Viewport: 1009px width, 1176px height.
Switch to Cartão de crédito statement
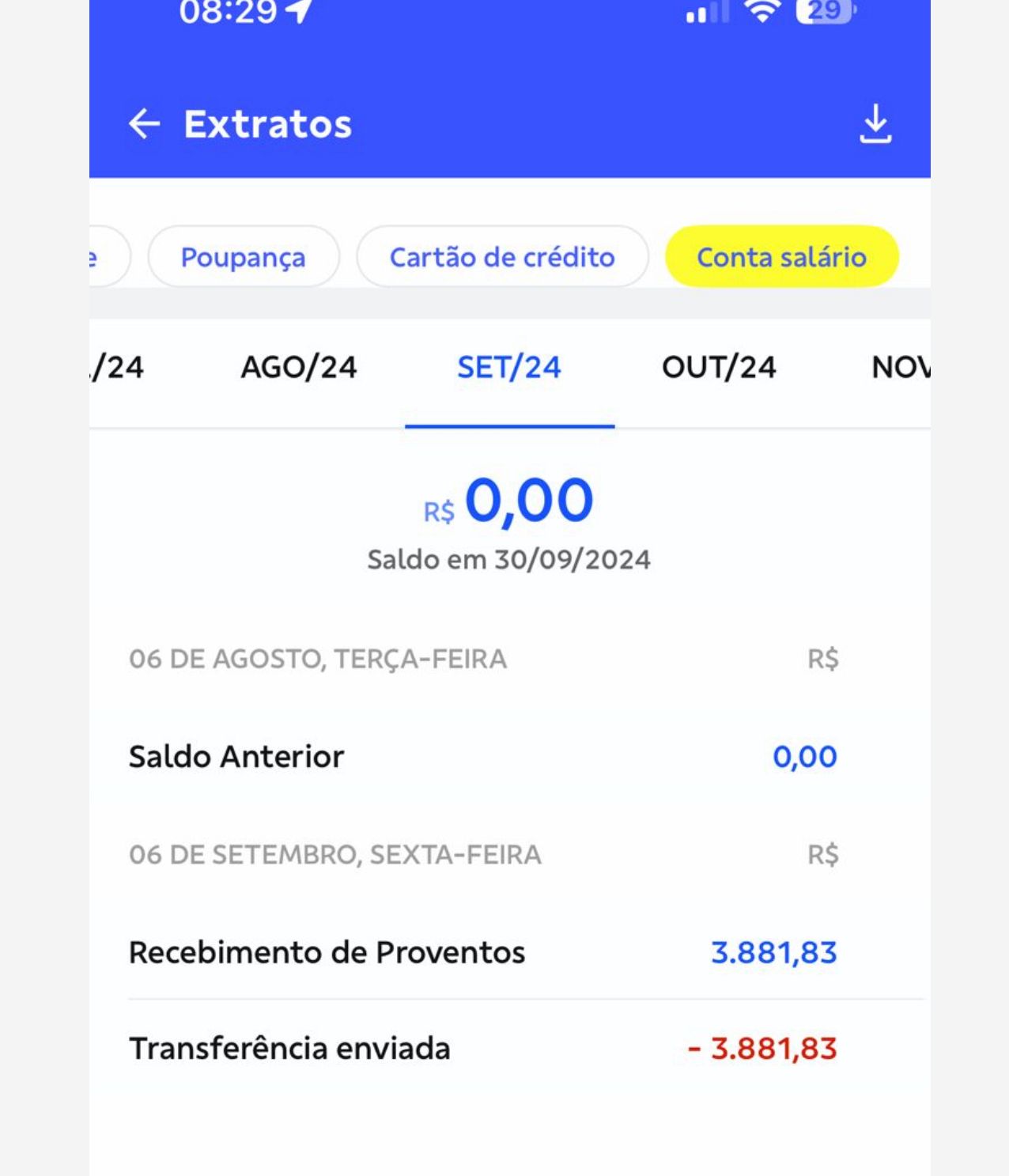pyautogui.click(x=502, y=257)
